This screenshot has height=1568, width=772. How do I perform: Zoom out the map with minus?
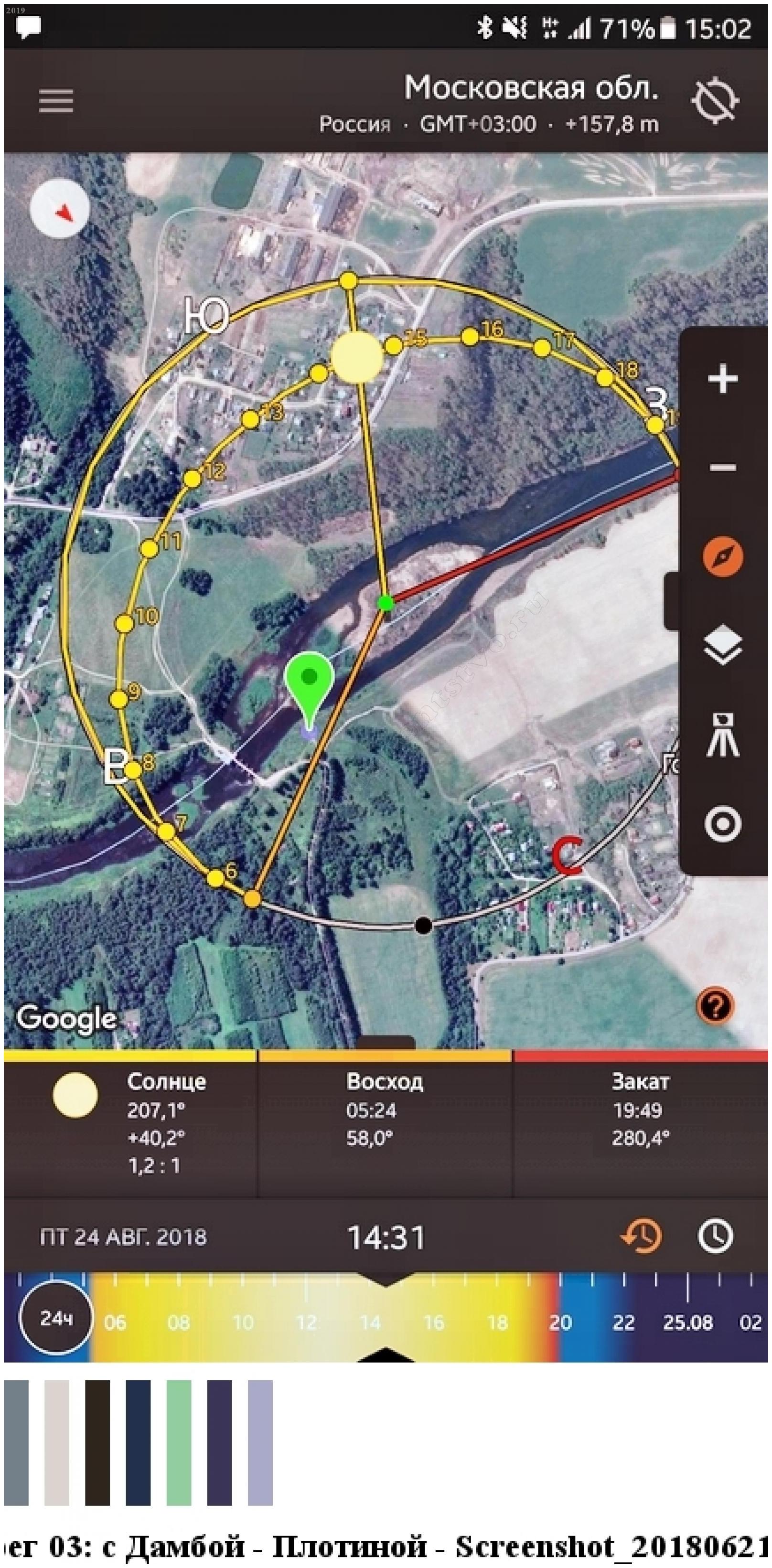pos(723,468)
